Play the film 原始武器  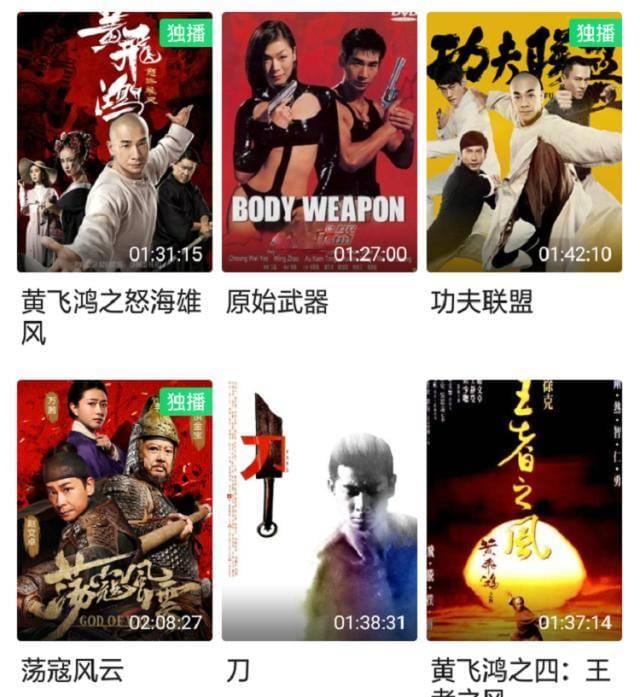click(x=319, y=142)
